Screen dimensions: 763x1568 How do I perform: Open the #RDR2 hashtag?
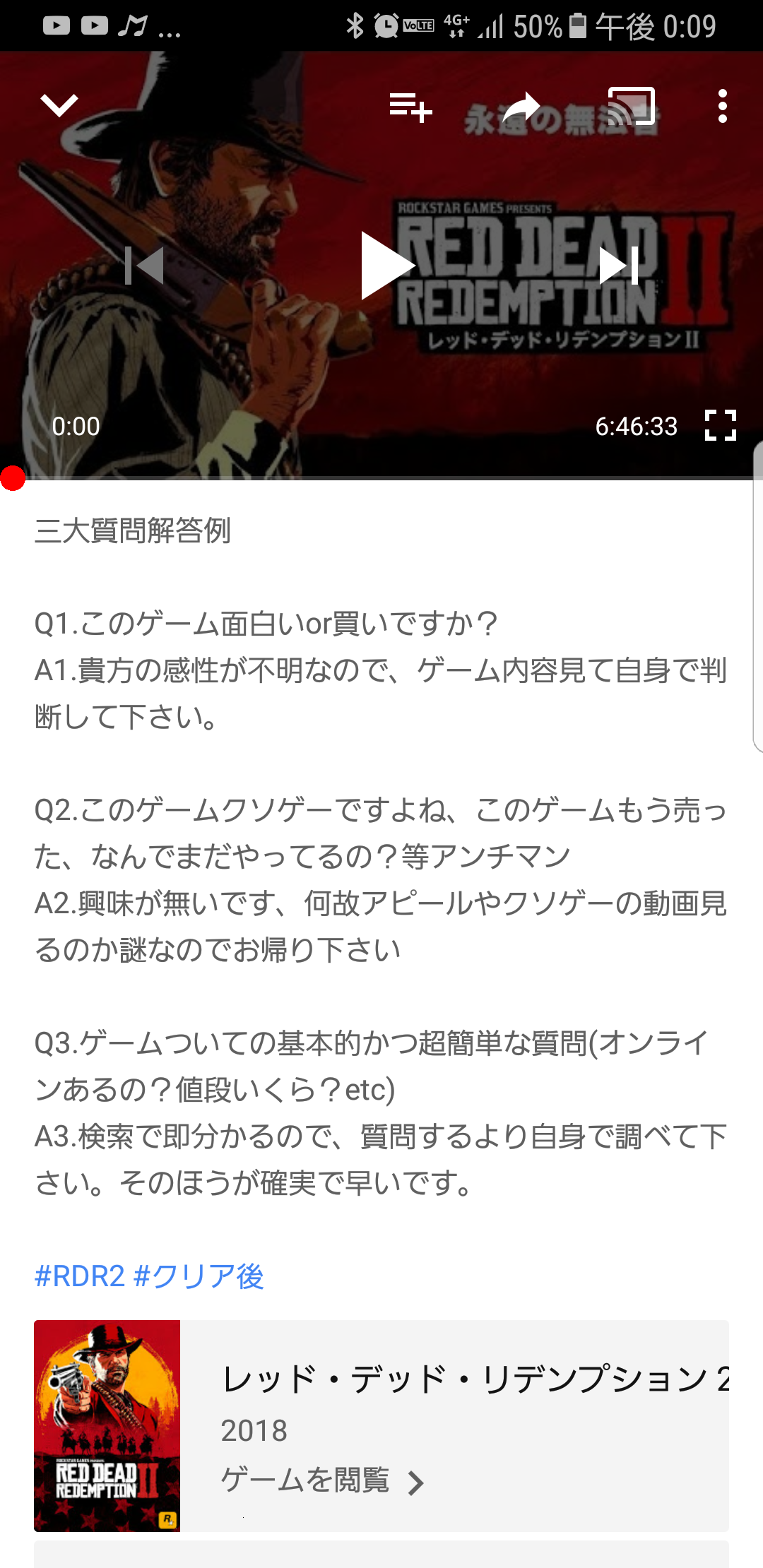[x=80, y=1276]
